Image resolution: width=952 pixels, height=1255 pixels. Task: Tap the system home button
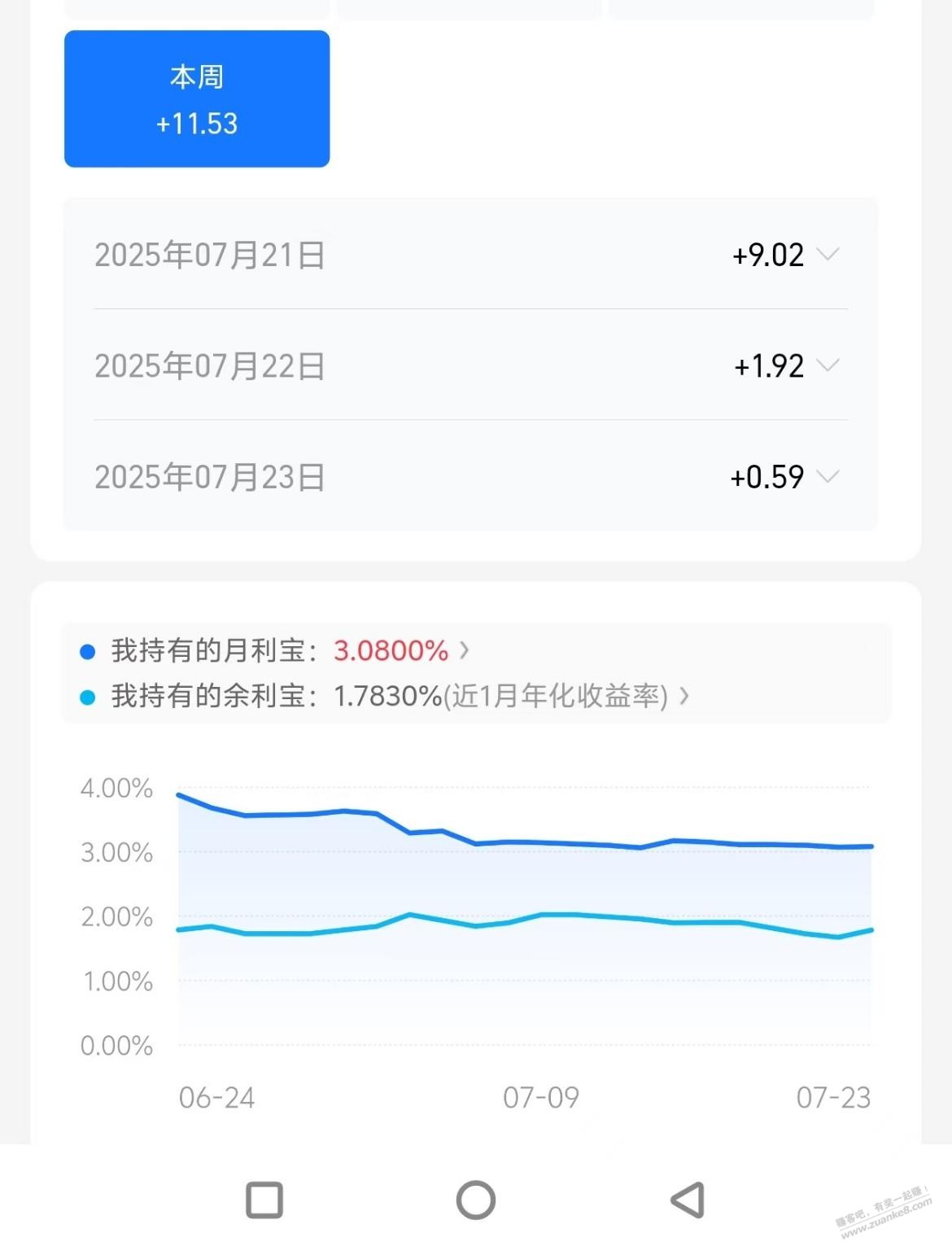(476, 1200)
